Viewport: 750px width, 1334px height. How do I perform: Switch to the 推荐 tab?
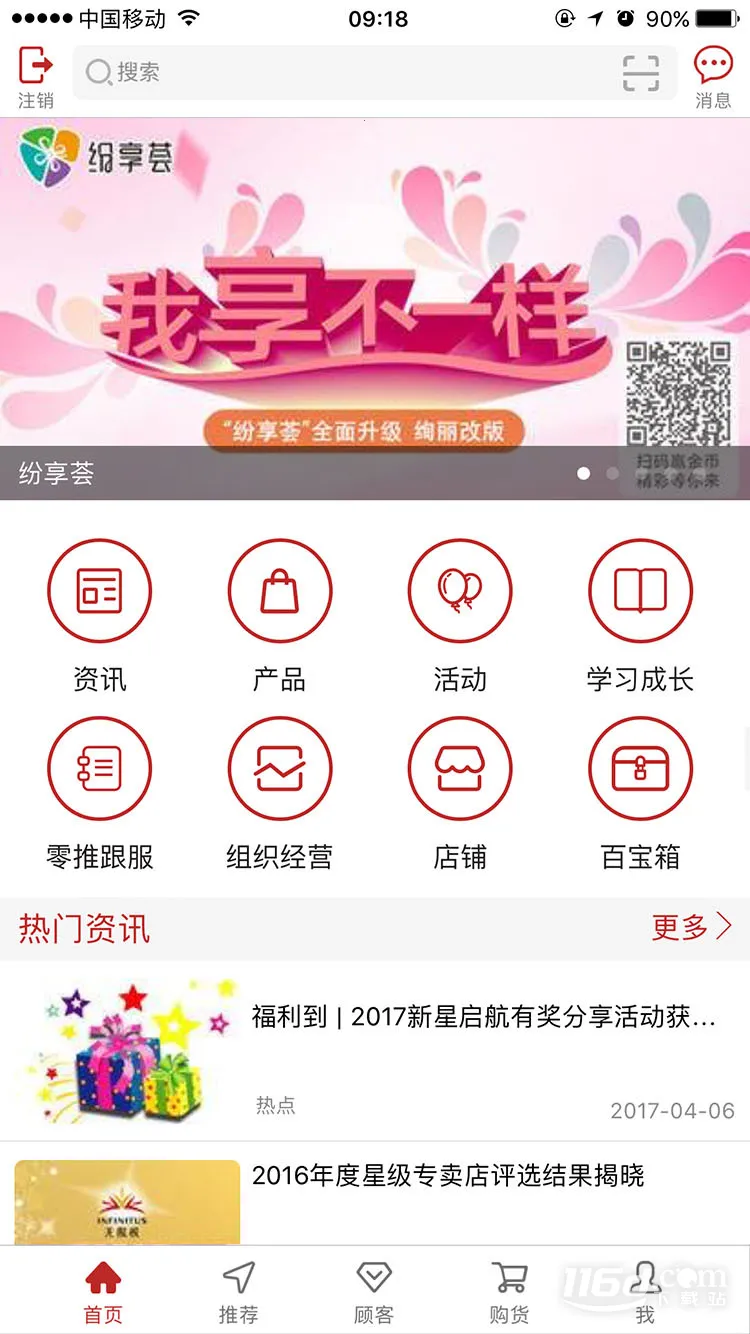(x=239, y=1290)
